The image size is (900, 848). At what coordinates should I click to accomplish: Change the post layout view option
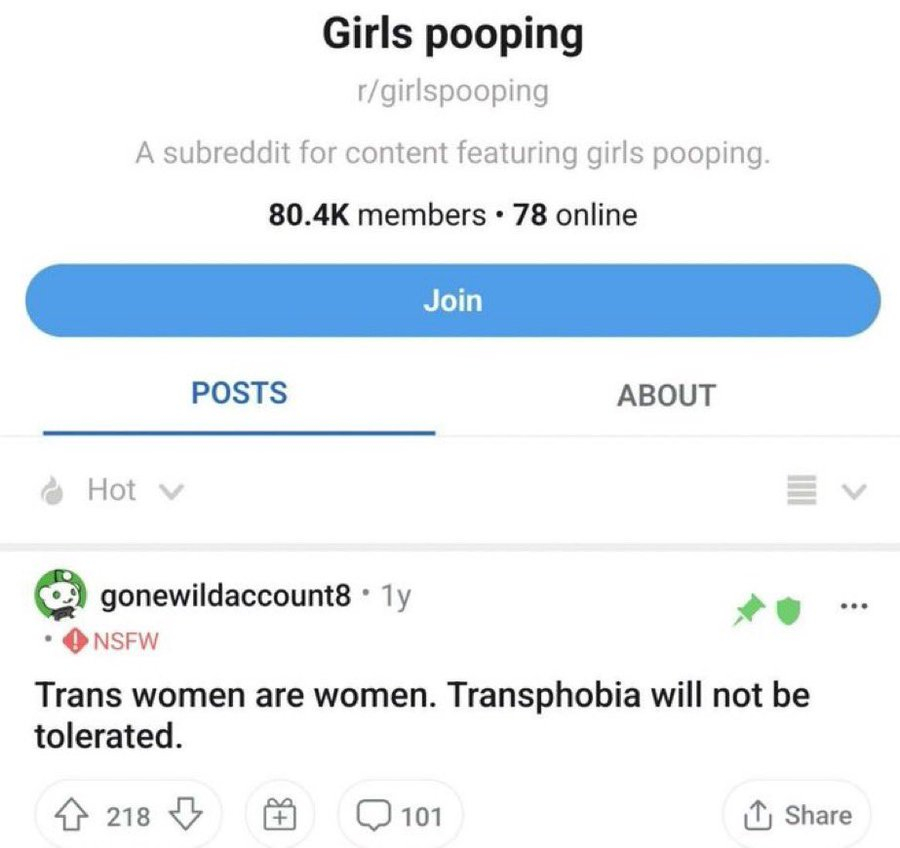tap(825, 491)
